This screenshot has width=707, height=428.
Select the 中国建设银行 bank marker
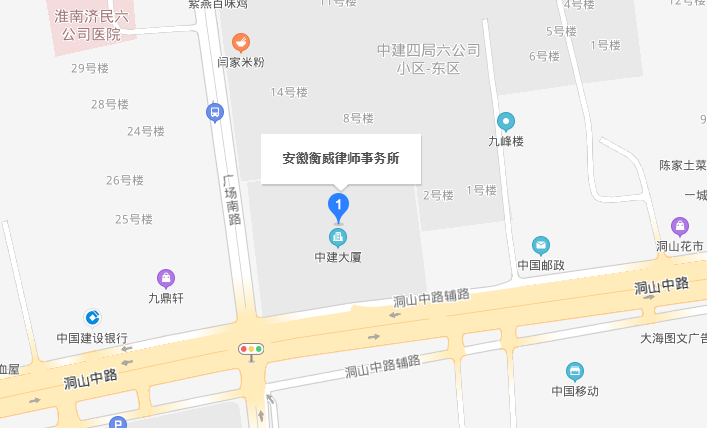[x=92, y=318]
